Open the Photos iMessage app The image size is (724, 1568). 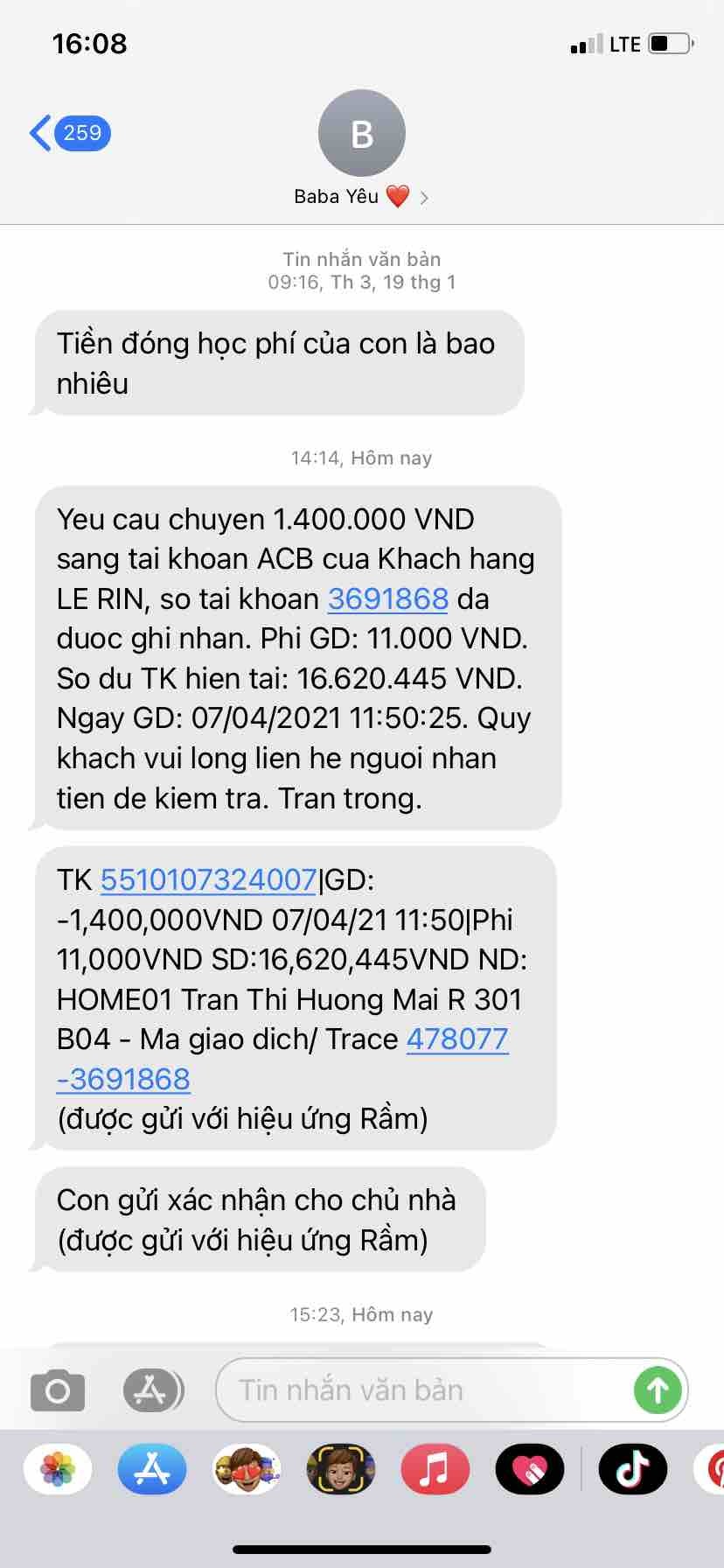[58, 1469]
